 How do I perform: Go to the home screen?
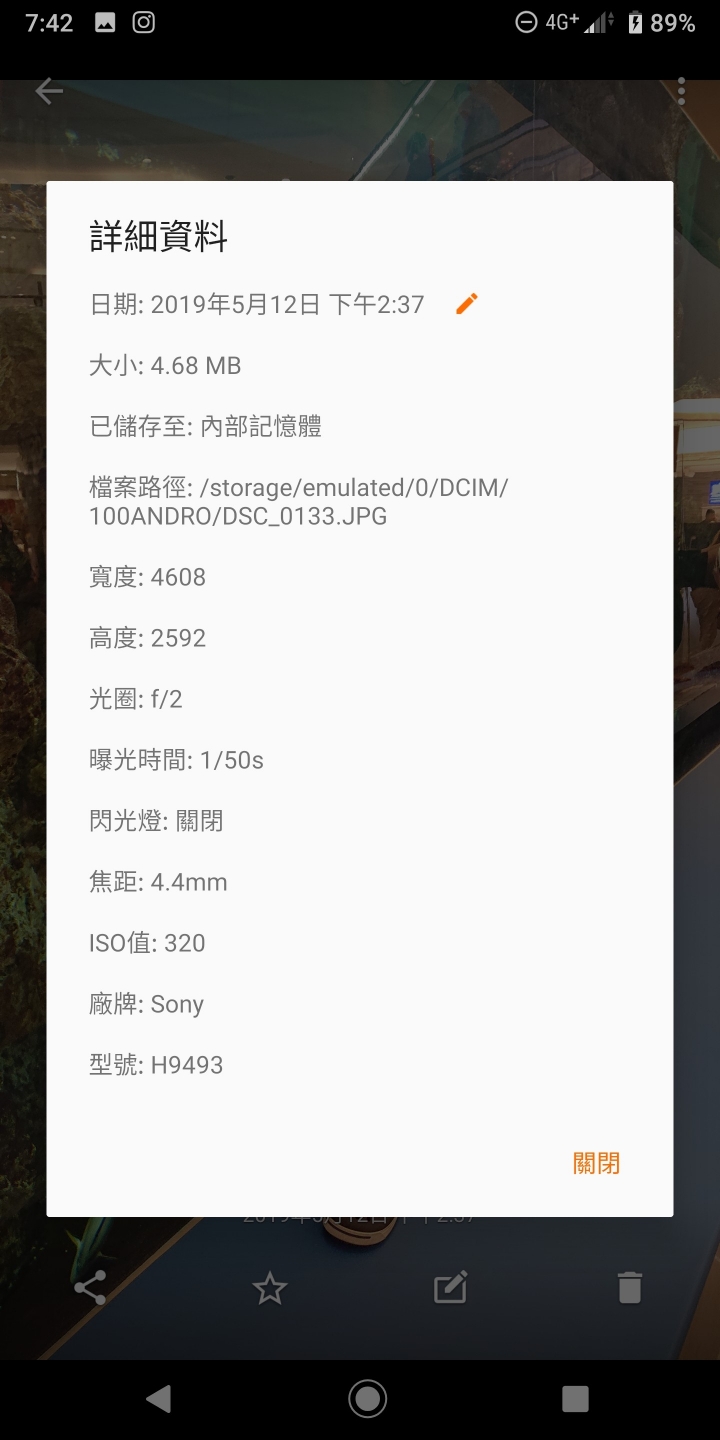click(367, 1399)
